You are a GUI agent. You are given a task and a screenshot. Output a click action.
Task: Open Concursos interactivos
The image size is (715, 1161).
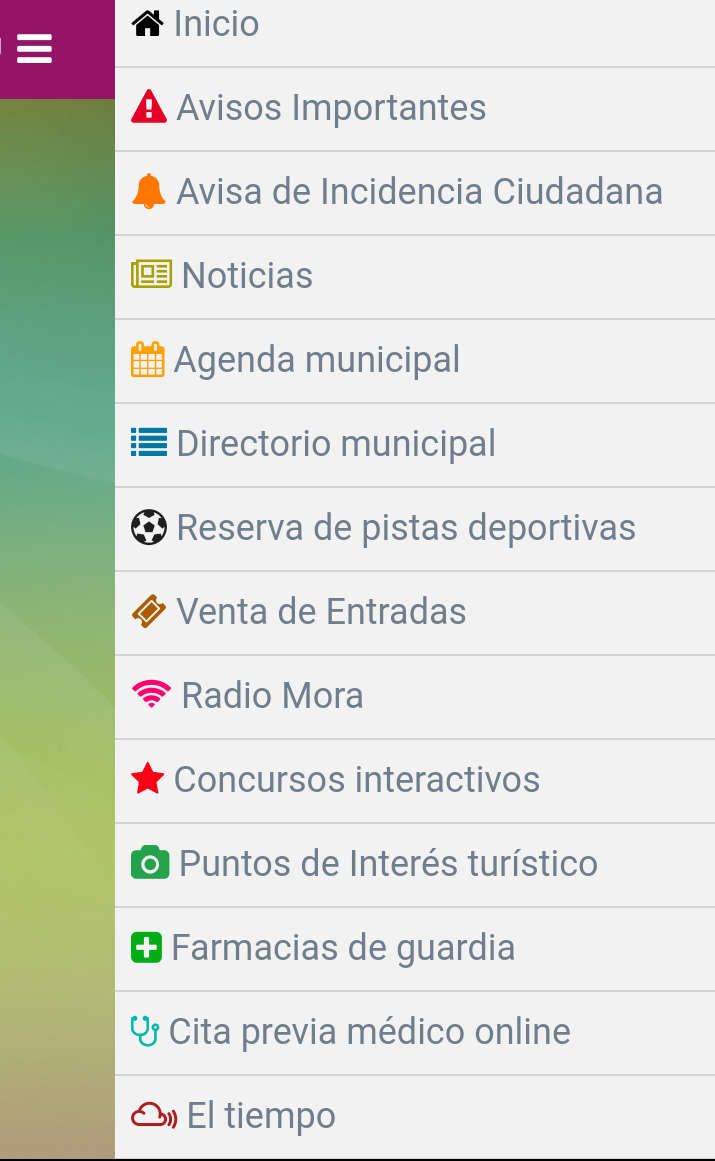pyautogui.click(x=414, y=781)
